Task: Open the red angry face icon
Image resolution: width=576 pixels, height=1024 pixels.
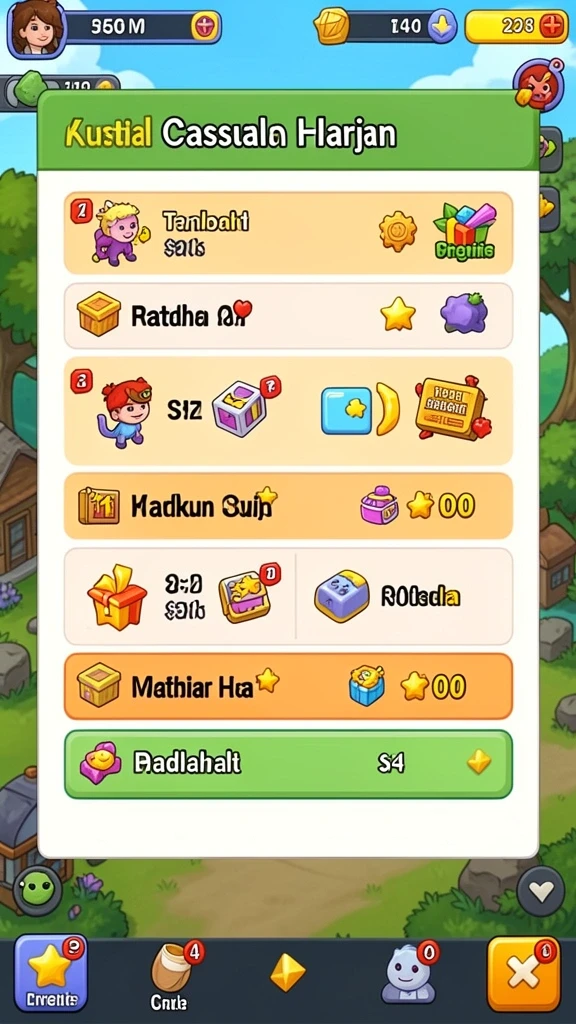Action: click(x=538, y=84)
